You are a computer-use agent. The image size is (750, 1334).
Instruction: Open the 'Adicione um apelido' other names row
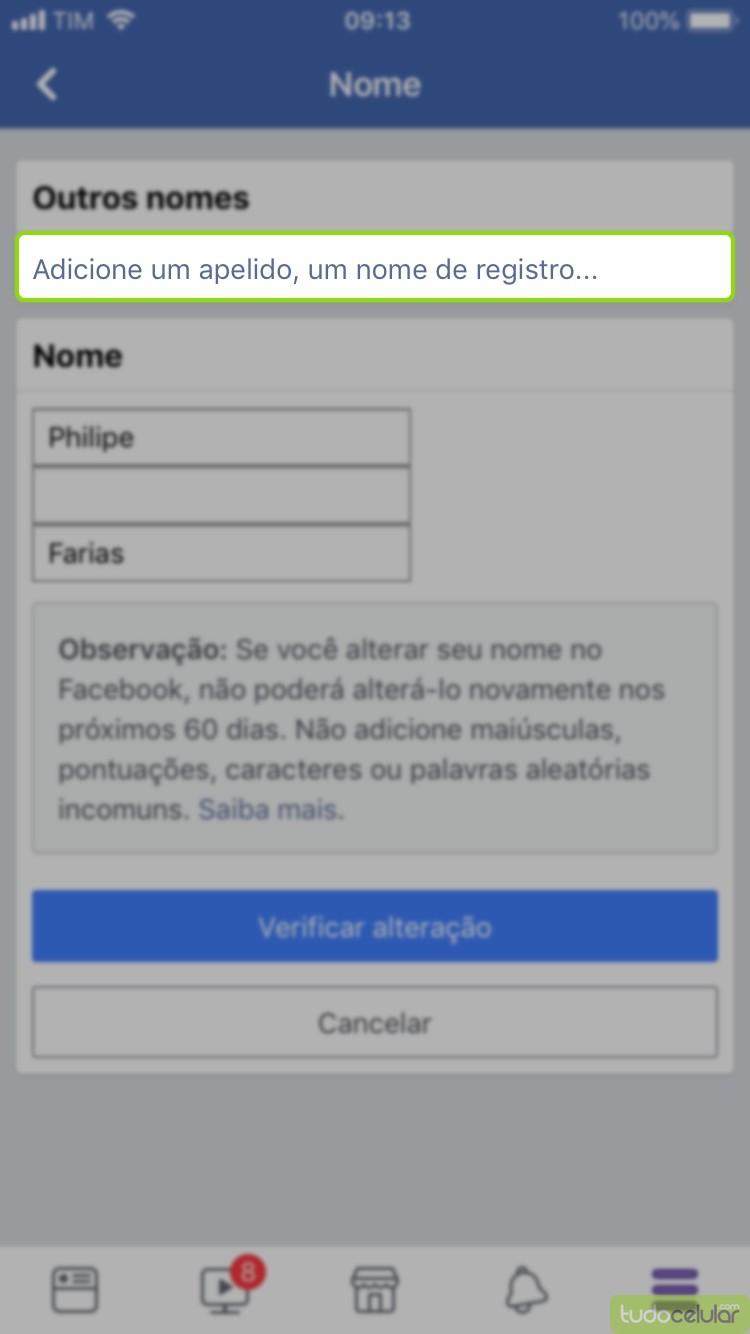tap(375, 268)
